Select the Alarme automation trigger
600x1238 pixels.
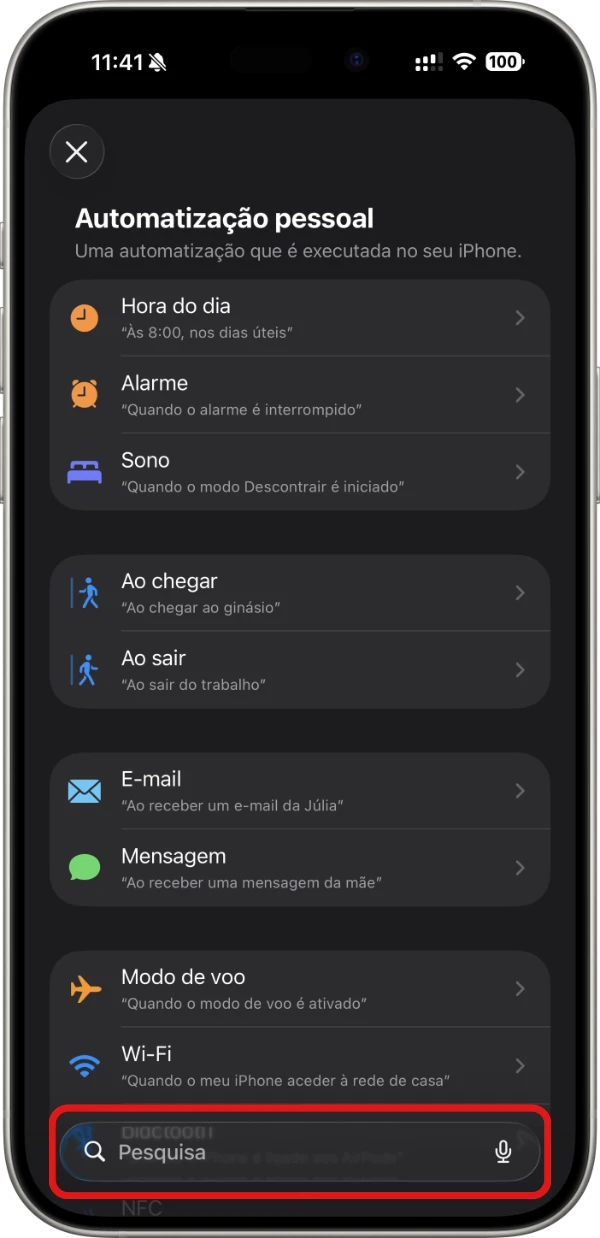[x=300, y=395]
